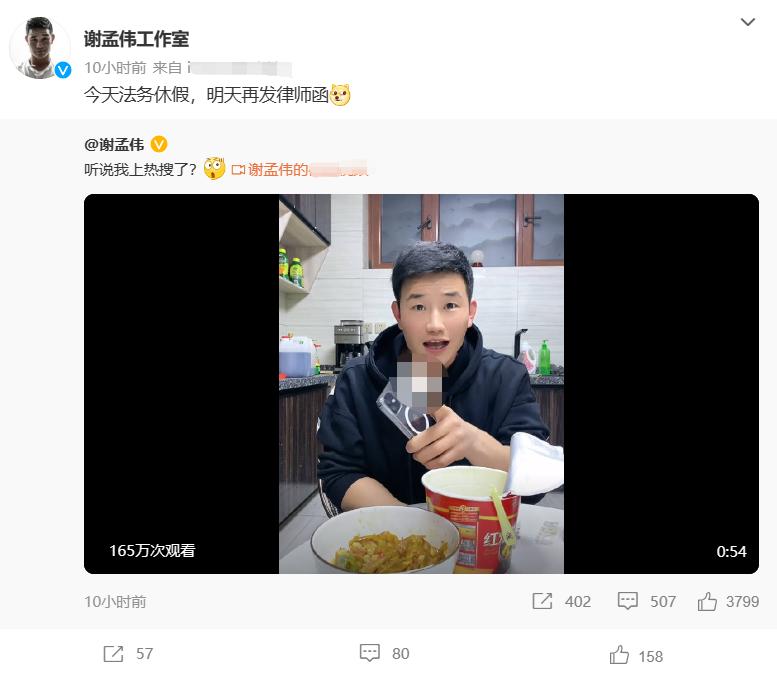Open the @谢孟伟 mention in the repost
The width and height of the screenshot is (777, 678).
tap(115, 144)
